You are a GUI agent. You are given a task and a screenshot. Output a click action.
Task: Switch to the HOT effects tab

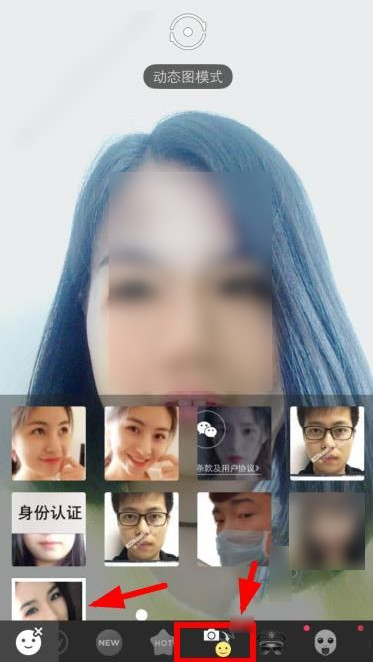162,643
